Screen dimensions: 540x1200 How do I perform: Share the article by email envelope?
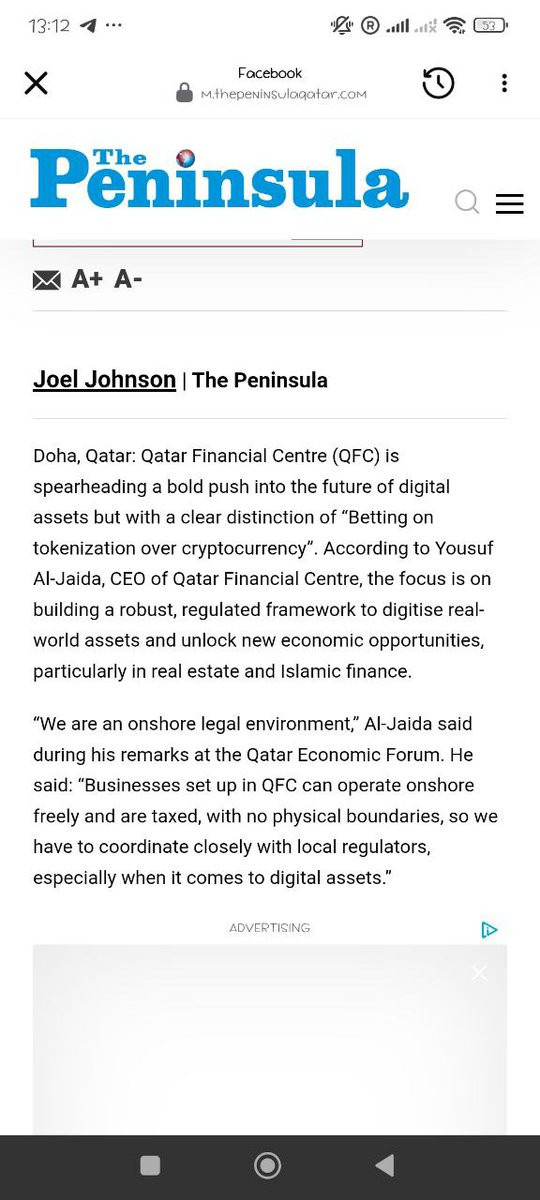coord(47,280)
